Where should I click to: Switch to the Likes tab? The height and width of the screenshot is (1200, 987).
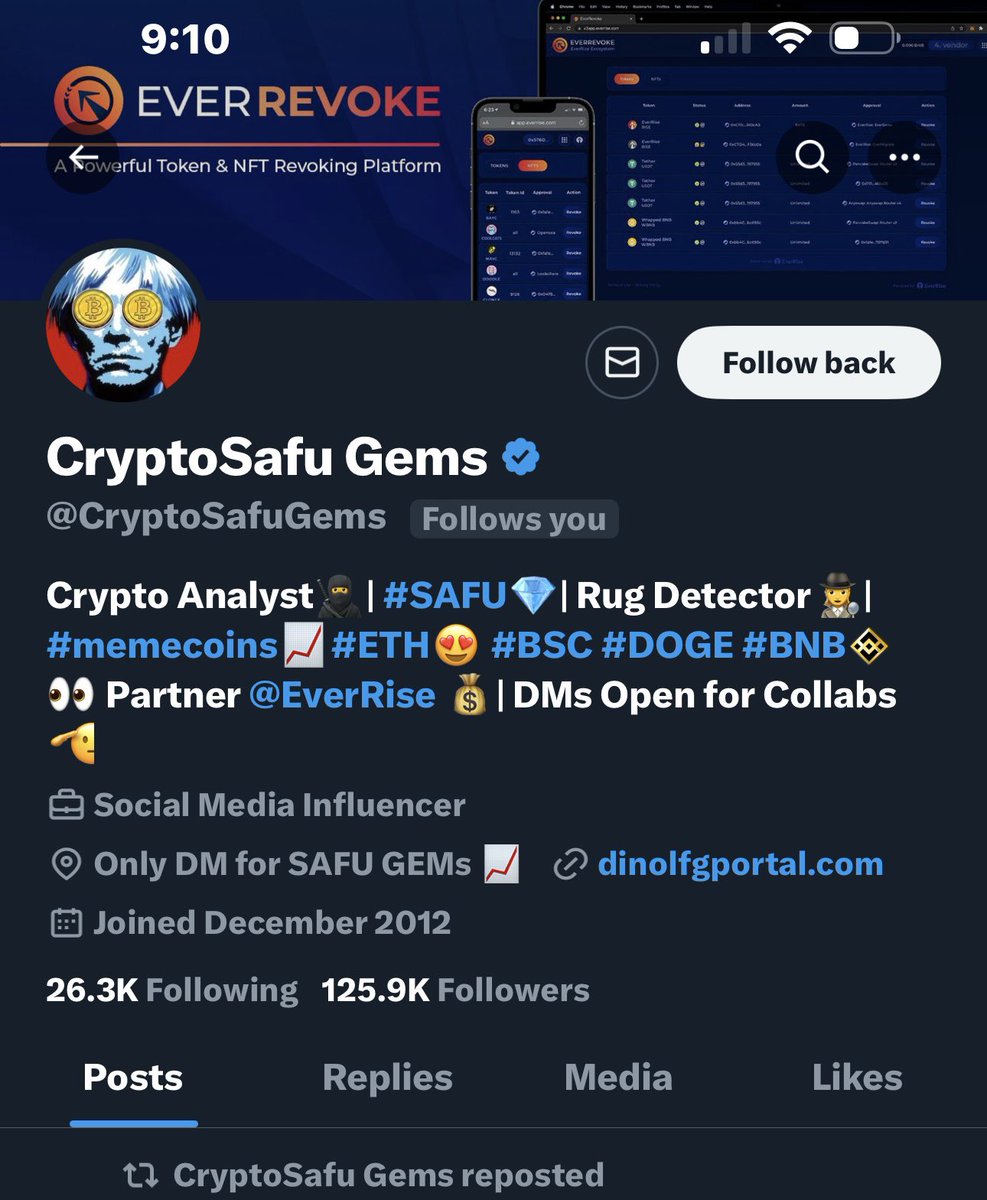coord(857,1078)
